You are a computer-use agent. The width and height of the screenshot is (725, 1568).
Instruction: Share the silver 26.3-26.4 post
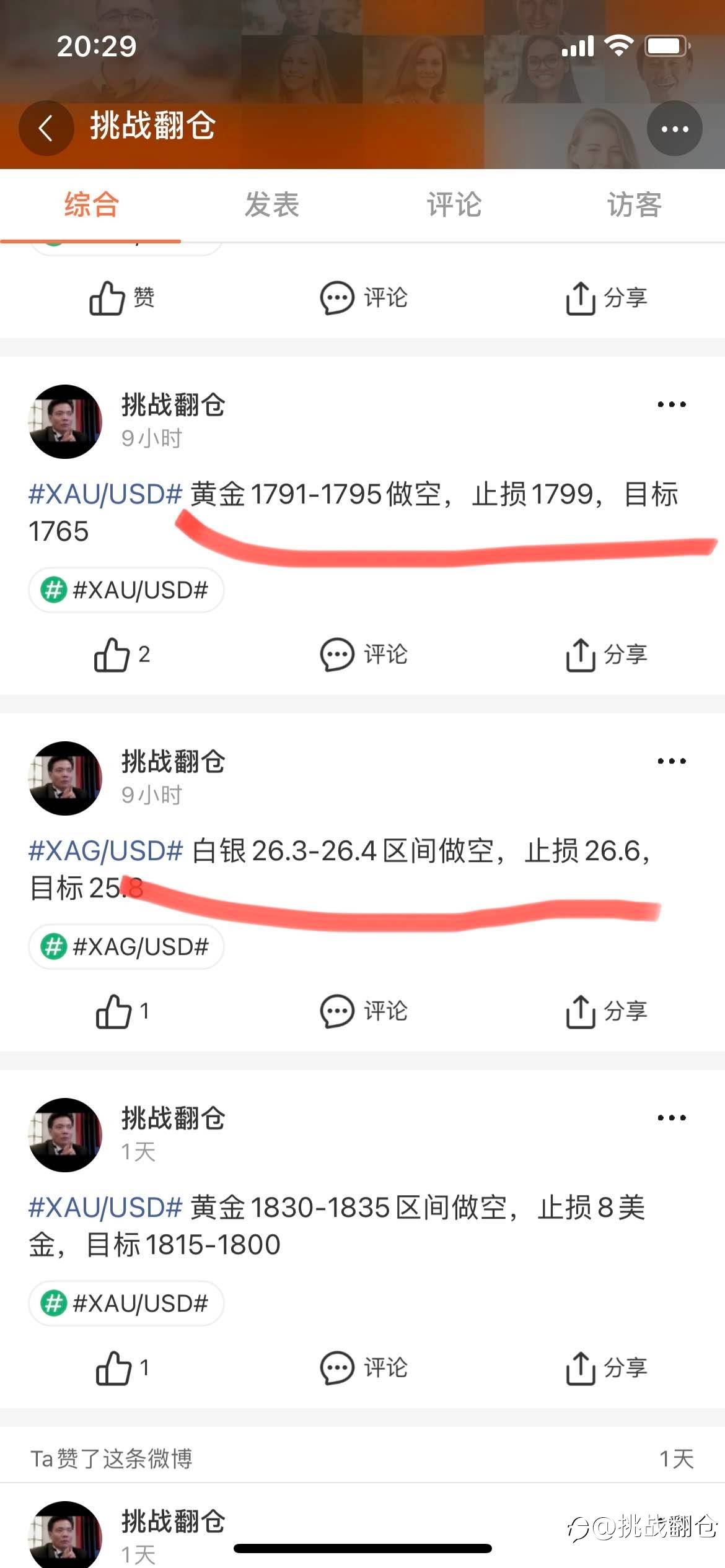pyautogui.click(x=606, y=1011)
